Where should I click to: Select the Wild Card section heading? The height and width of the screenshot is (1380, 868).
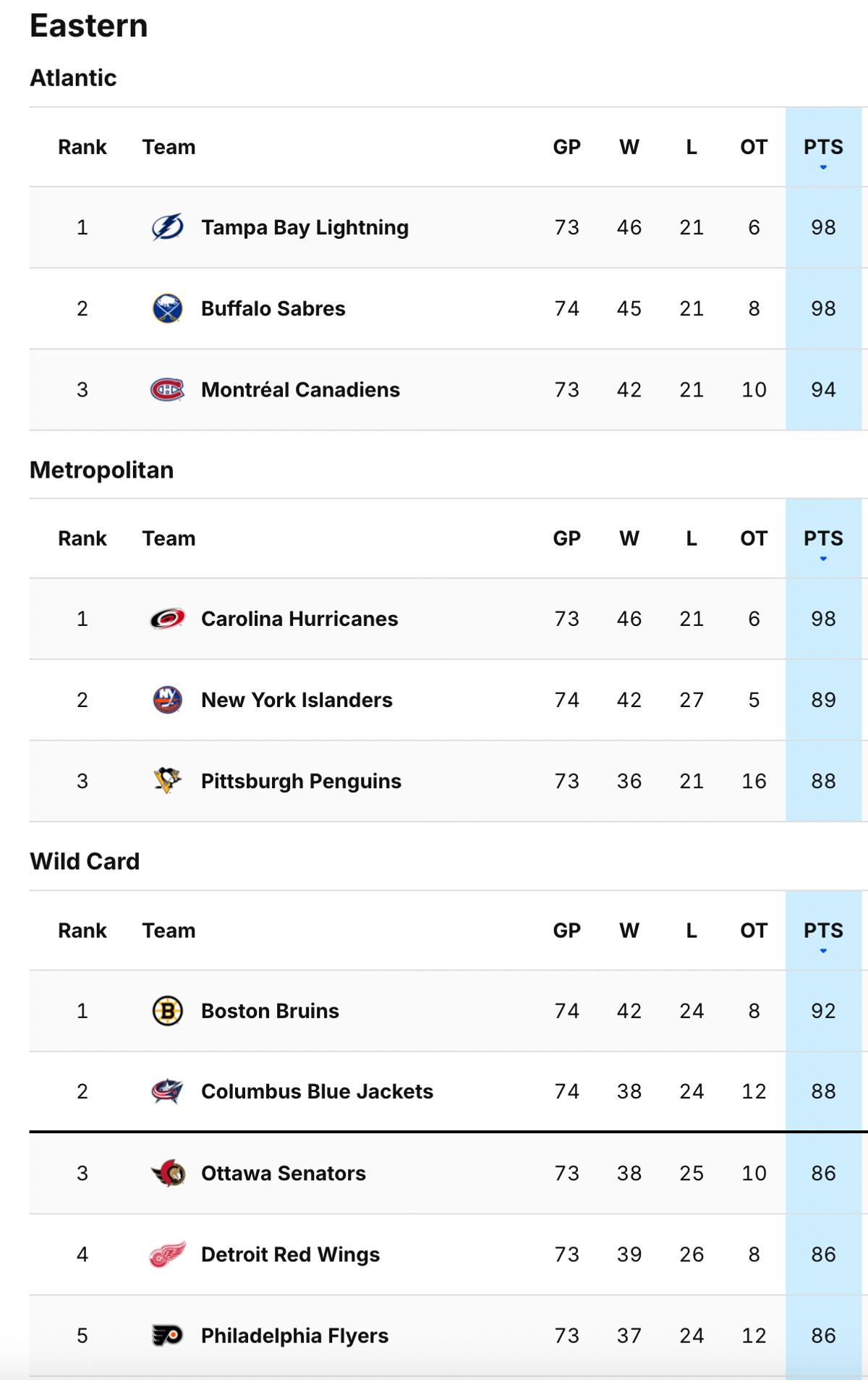(x=85, y=860)
